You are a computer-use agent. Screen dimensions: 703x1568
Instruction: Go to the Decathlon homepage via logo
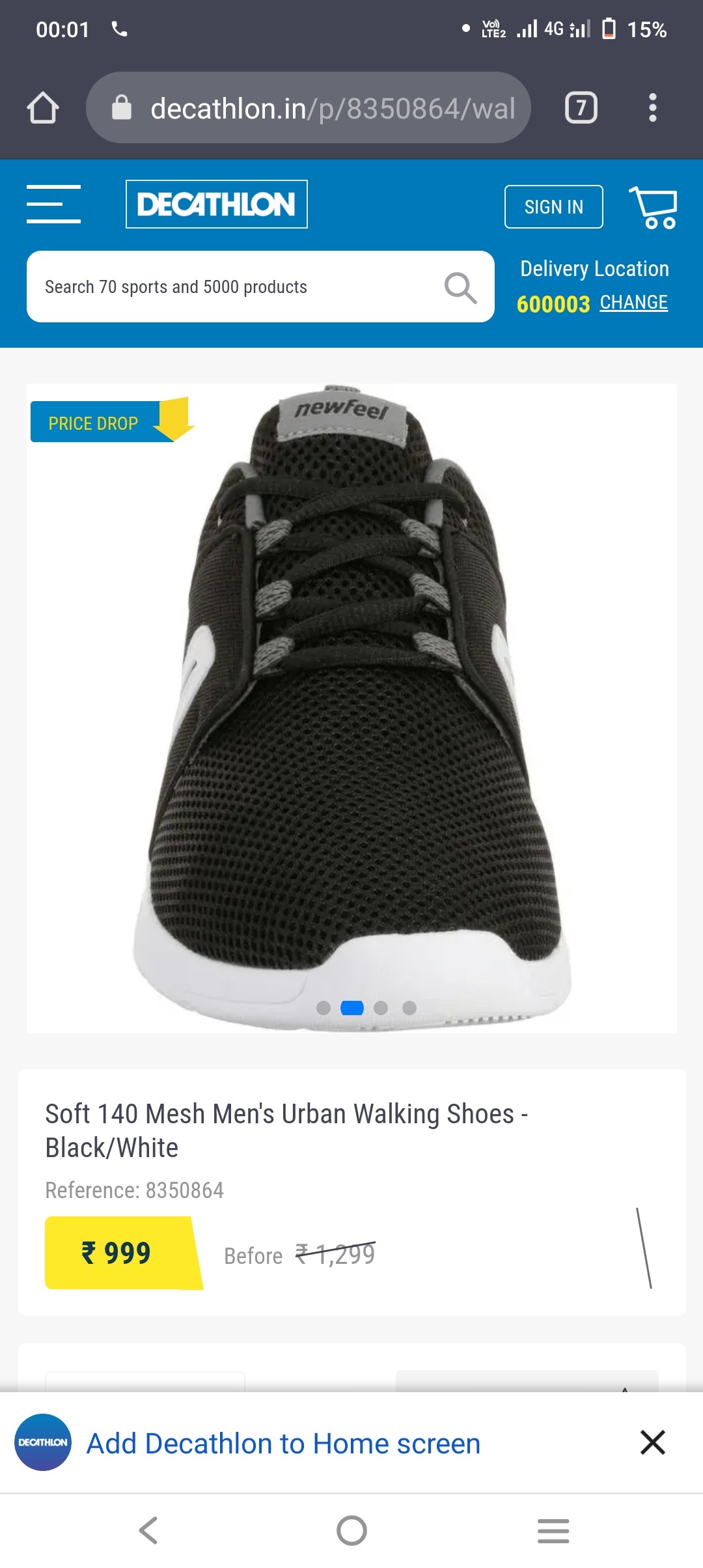[216, 204]
